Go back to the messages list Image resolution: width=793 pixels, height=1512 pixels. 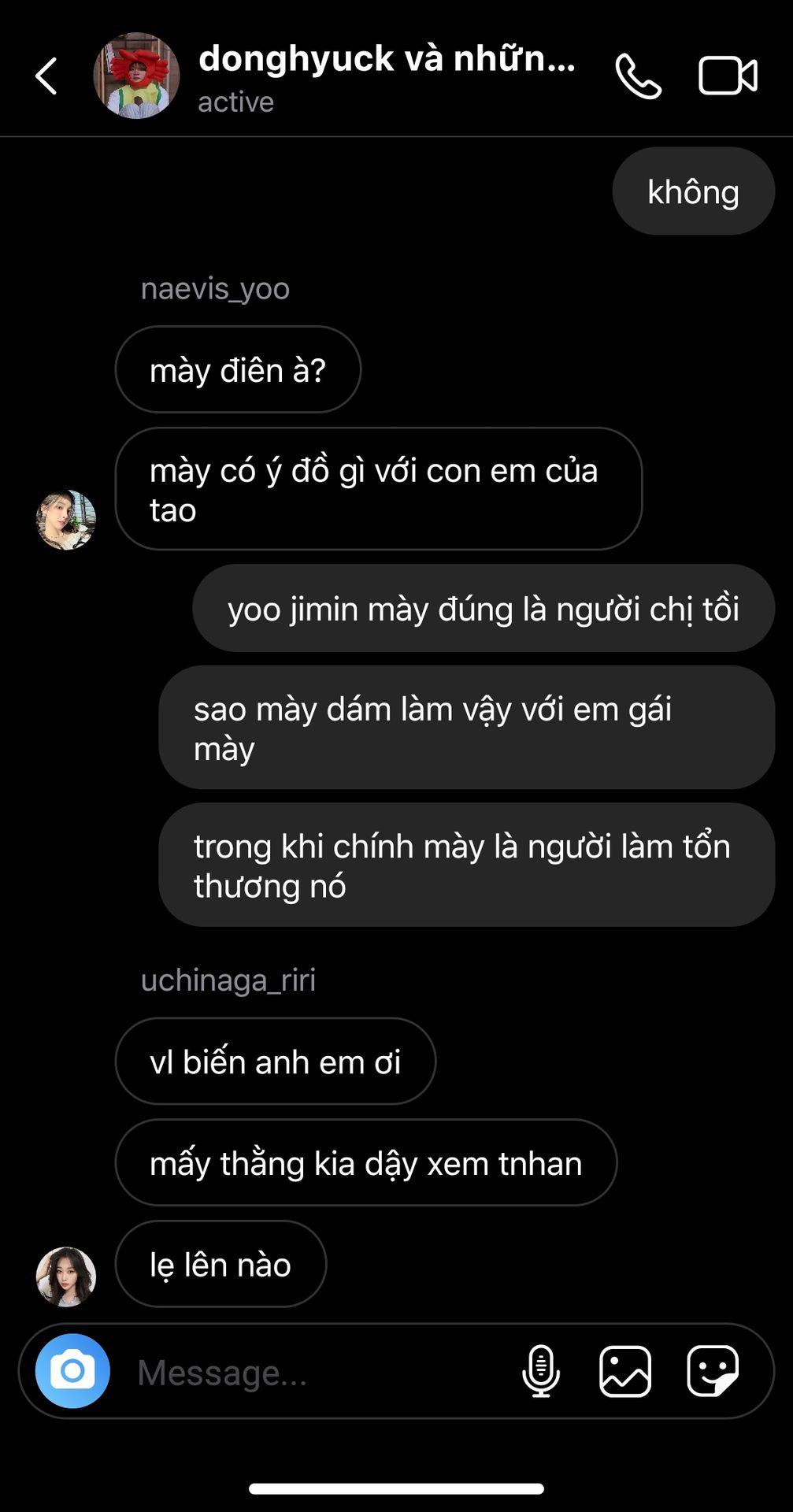(x=46, y=76)
